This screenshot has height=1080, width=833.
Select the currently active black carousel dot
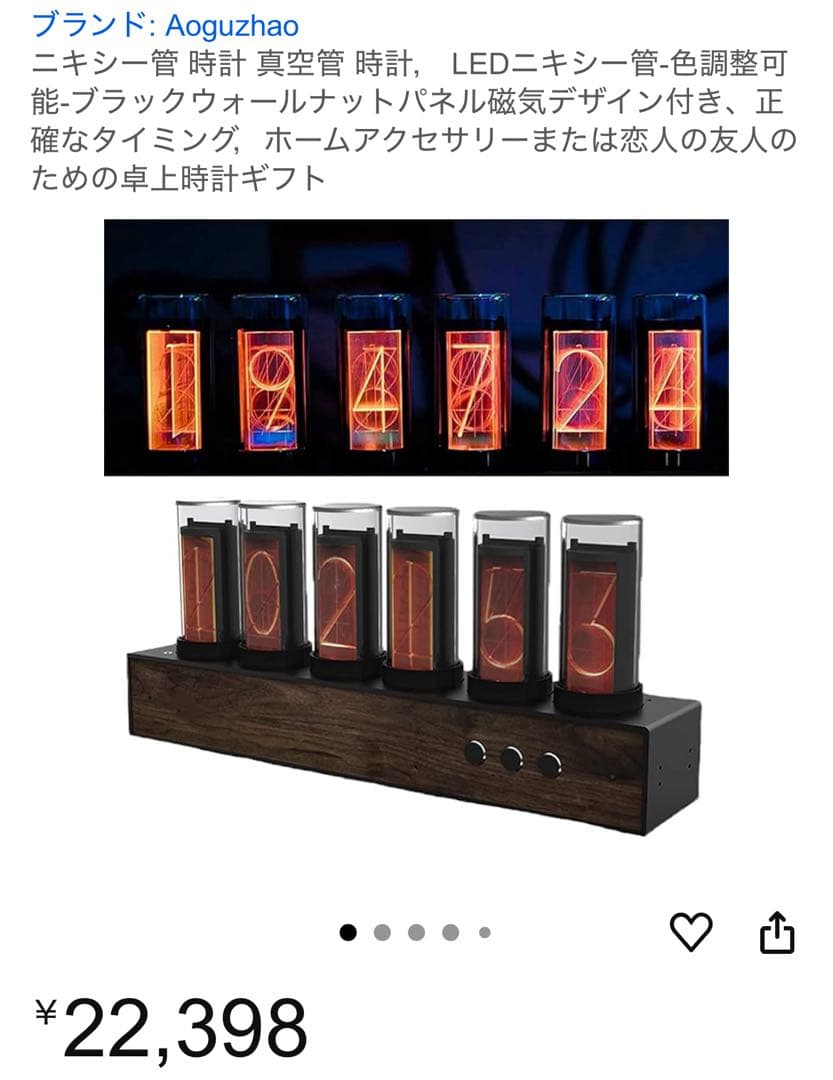[347, 932]
